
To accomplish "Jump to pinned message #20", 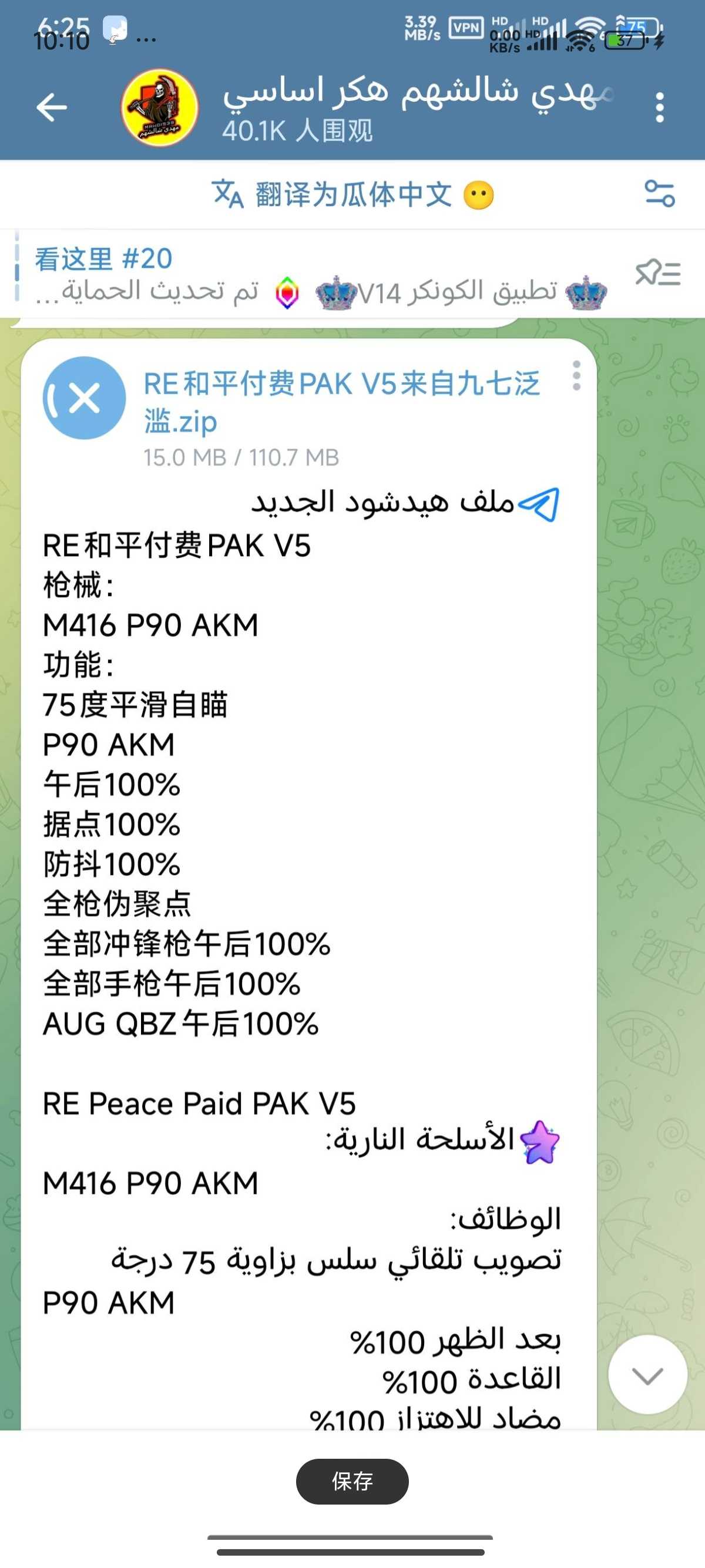I will (304, 274).
